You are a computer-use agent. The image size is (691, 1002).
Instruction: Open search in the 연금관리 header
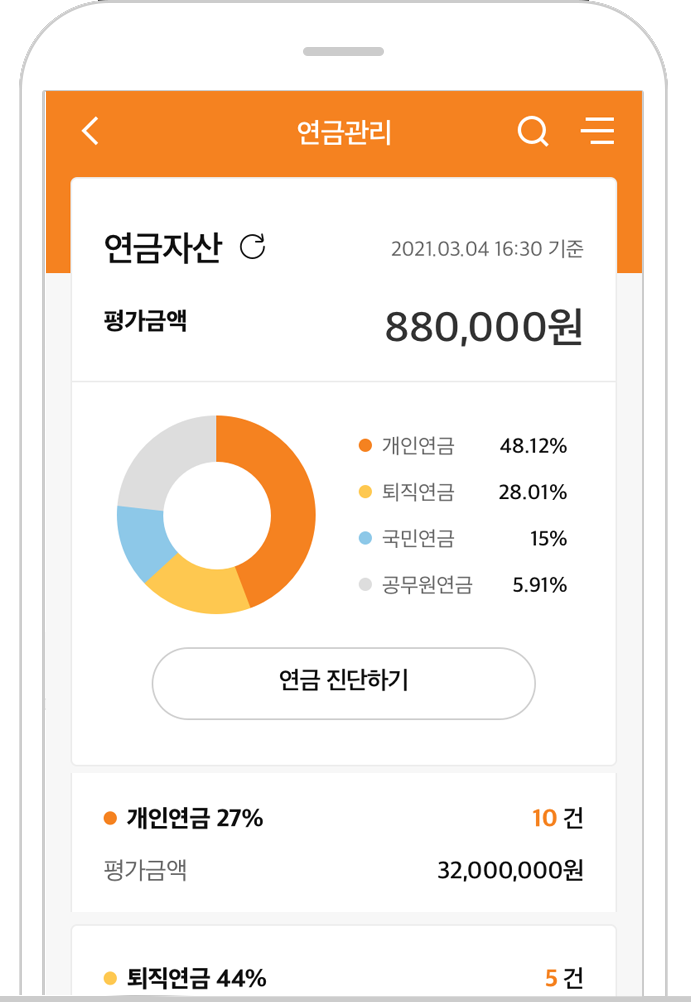[x=532, y=131]
